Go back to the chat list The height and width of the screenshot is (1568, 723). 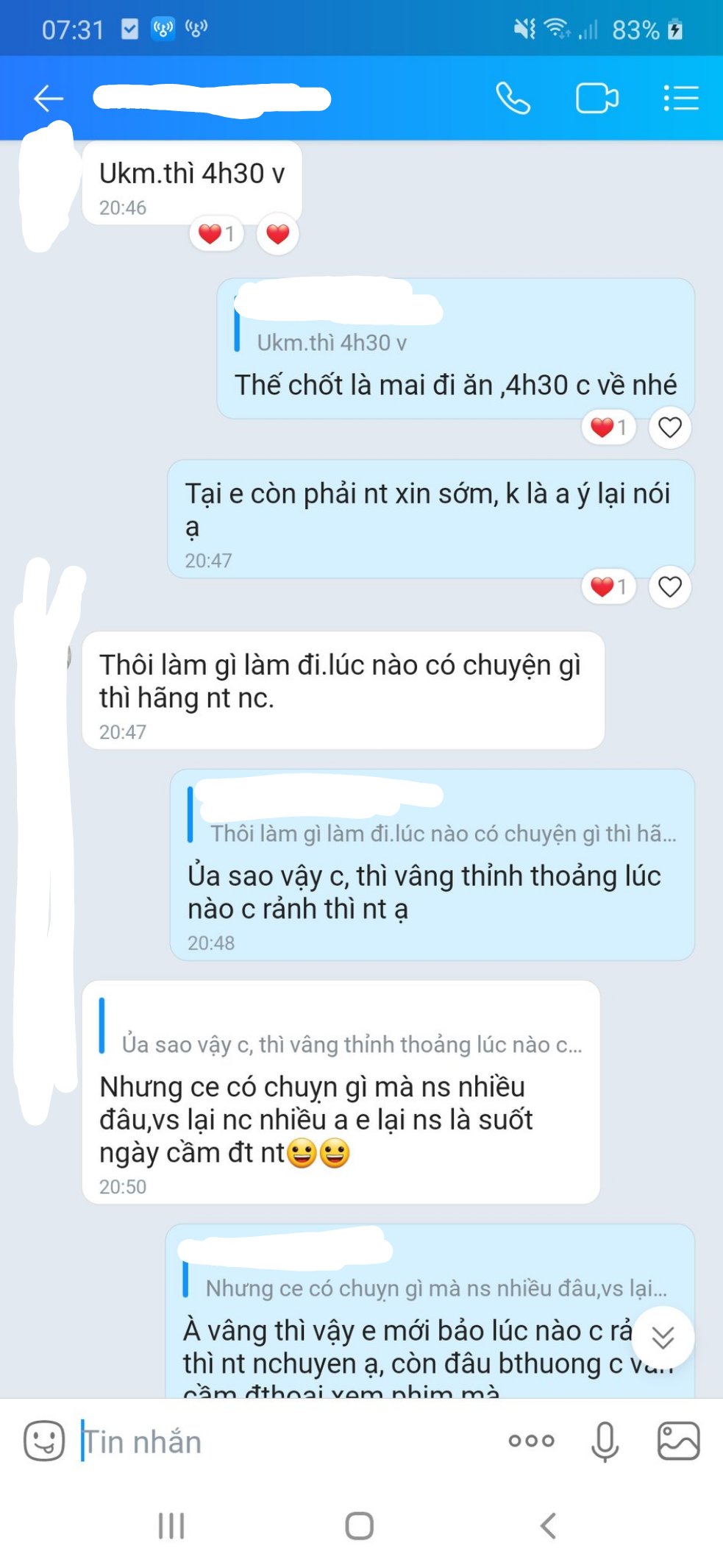point(49,98)
